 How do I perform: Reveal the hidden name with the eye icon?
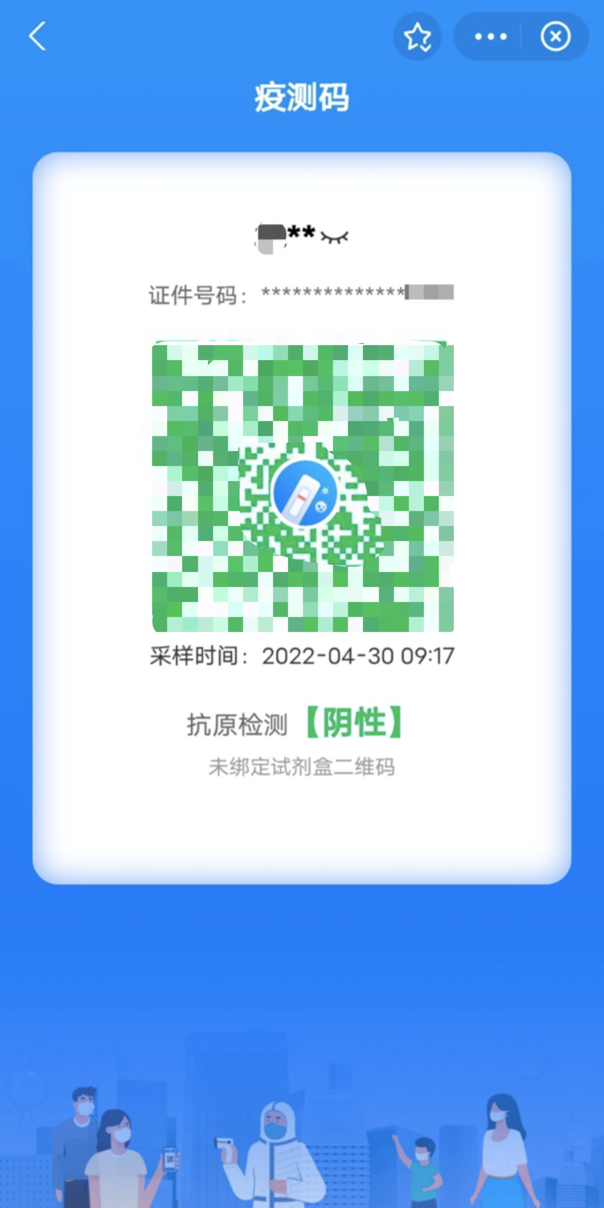point(335,237)
